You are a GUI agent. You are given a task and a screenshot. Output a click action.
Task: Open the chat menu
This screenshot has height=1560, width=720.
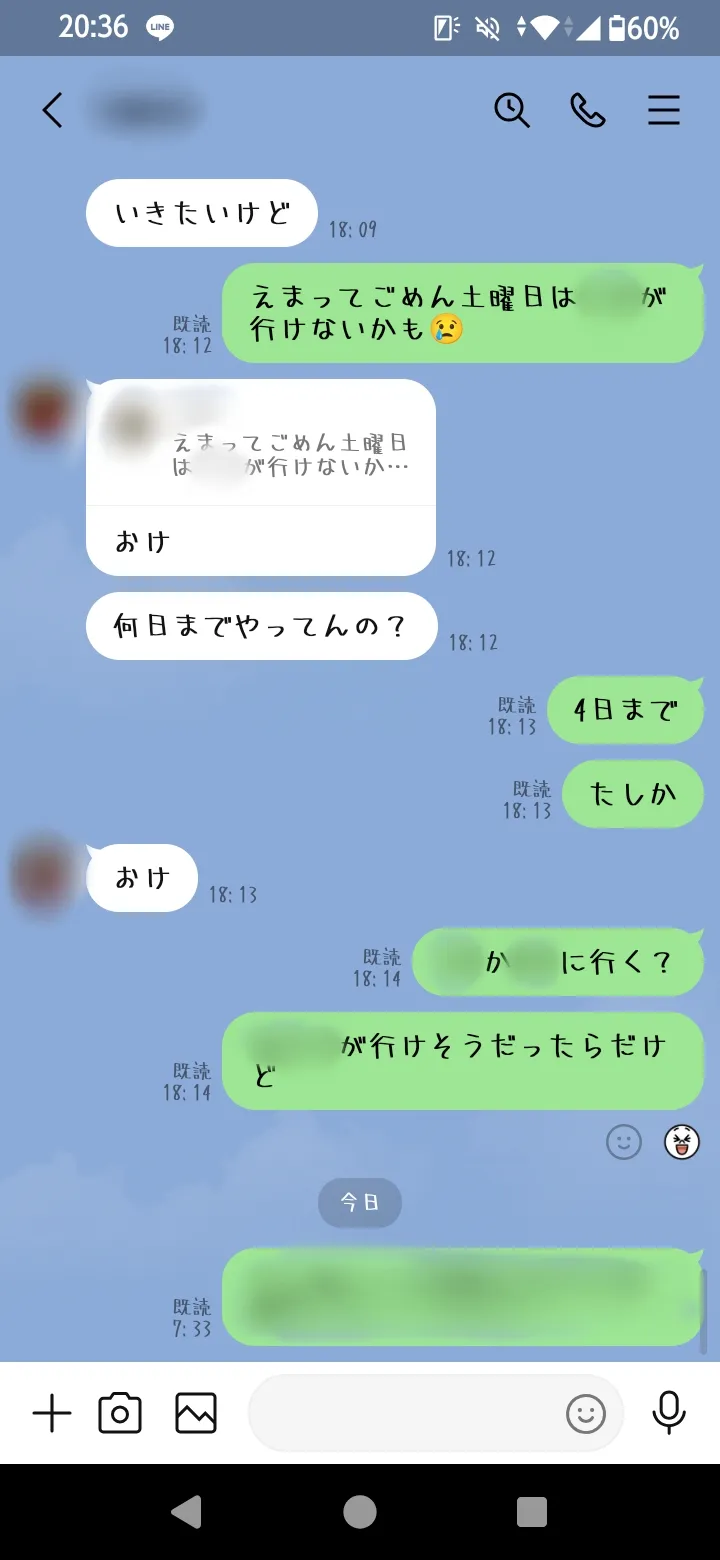tap(664, 110)
